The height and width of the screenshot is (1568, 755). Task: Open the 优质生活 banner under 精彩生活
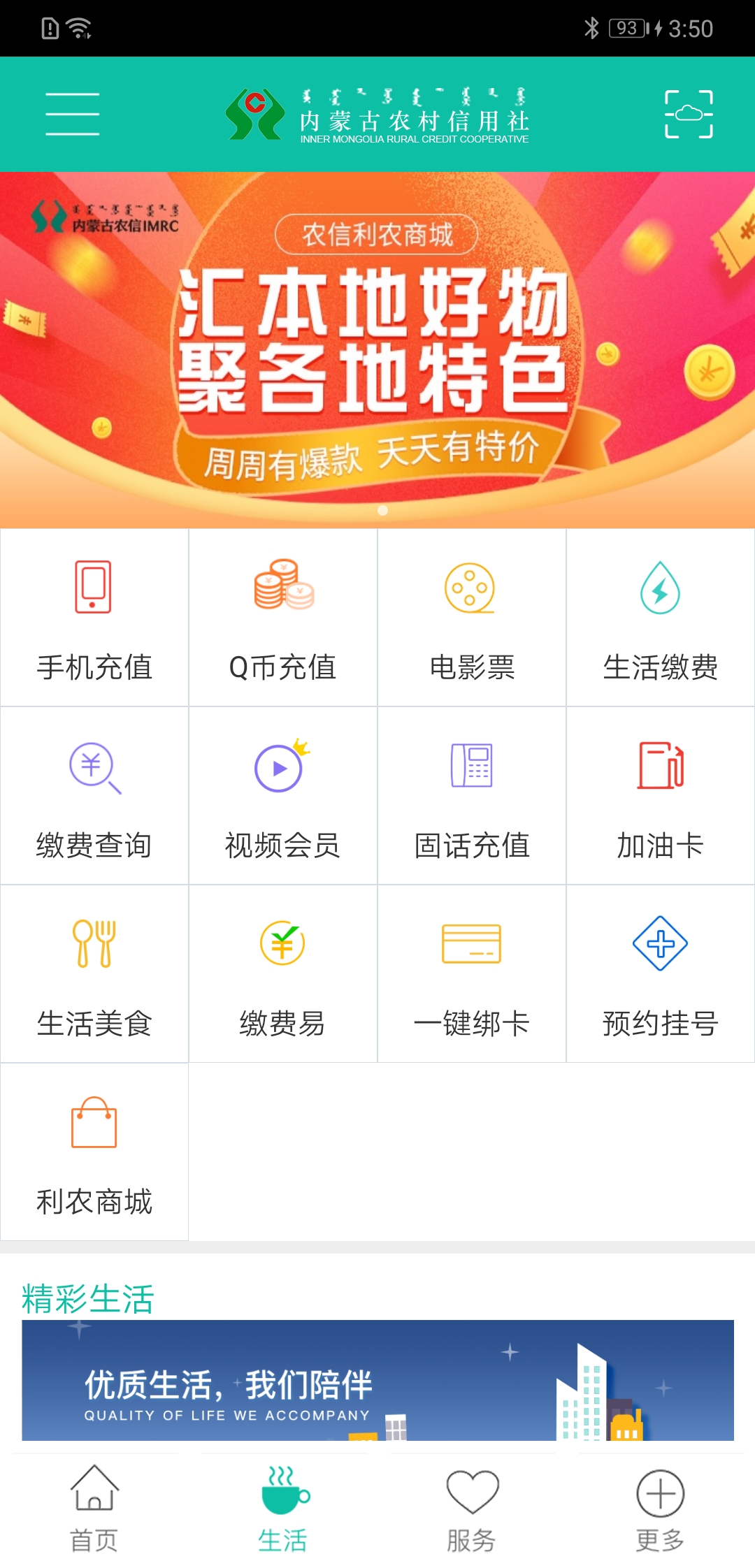pos(377,1384)
